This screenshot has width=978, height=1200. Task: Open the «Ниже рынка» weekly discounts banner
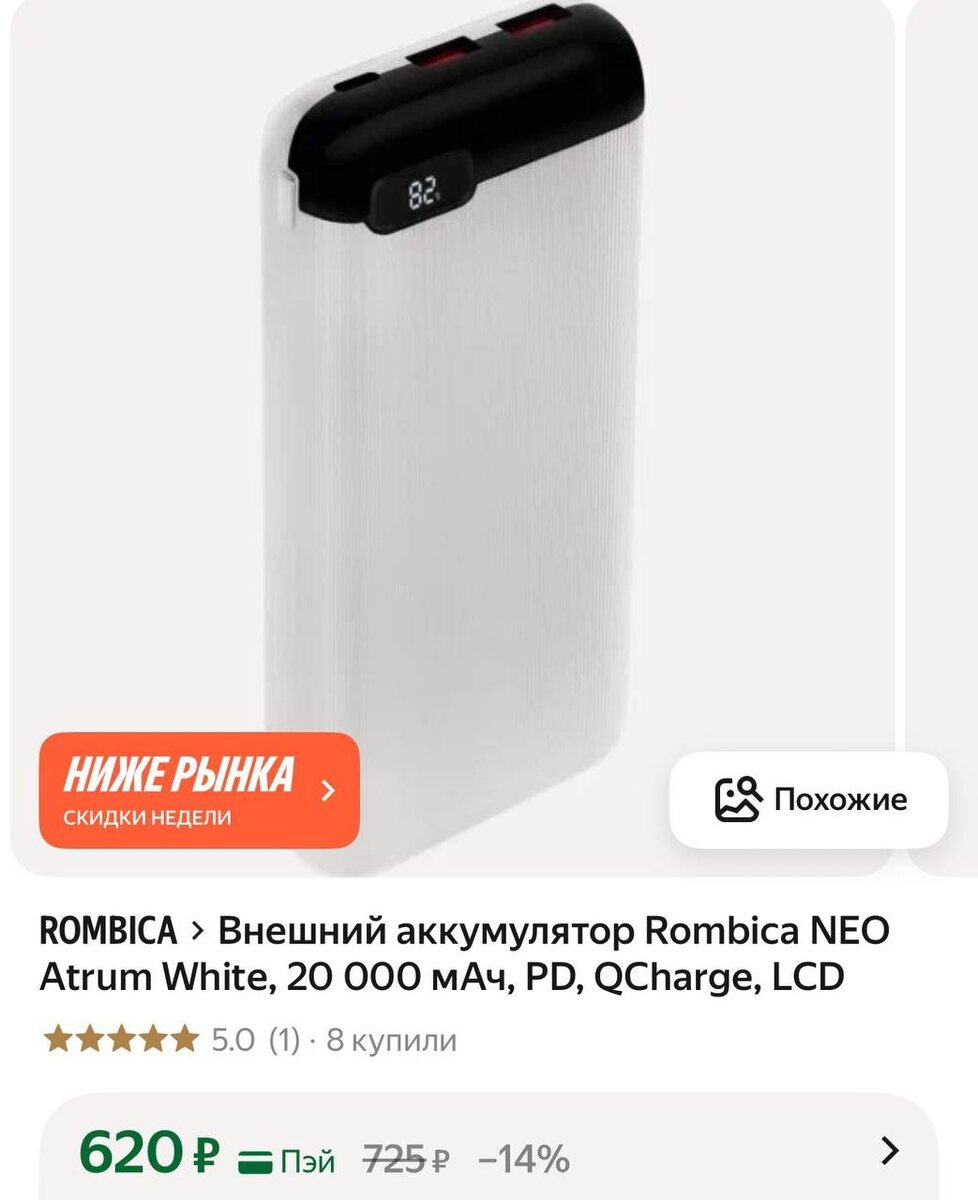[x=199, y=790]
